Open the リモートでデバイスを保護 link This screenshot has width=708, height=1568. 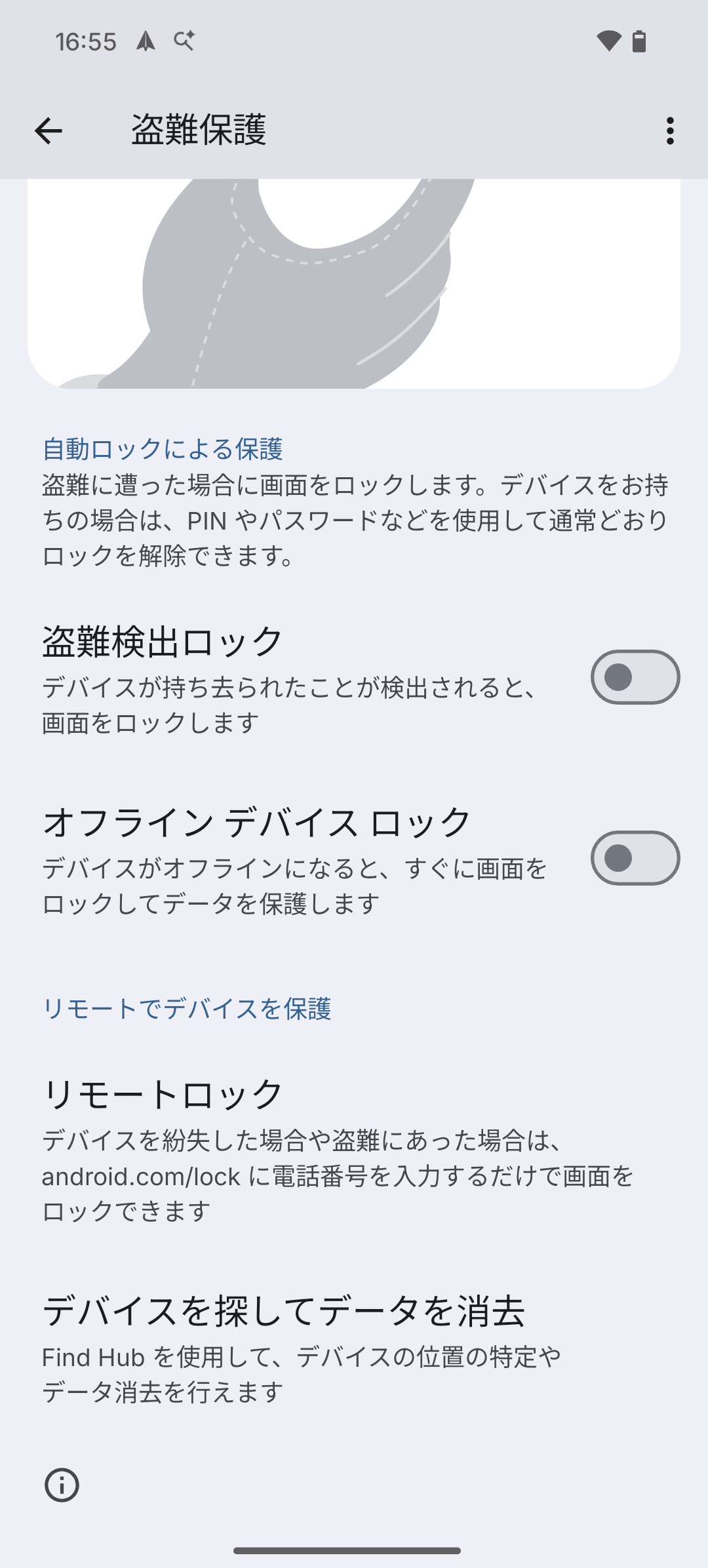pyautogui.click(x=188, y=1011)
